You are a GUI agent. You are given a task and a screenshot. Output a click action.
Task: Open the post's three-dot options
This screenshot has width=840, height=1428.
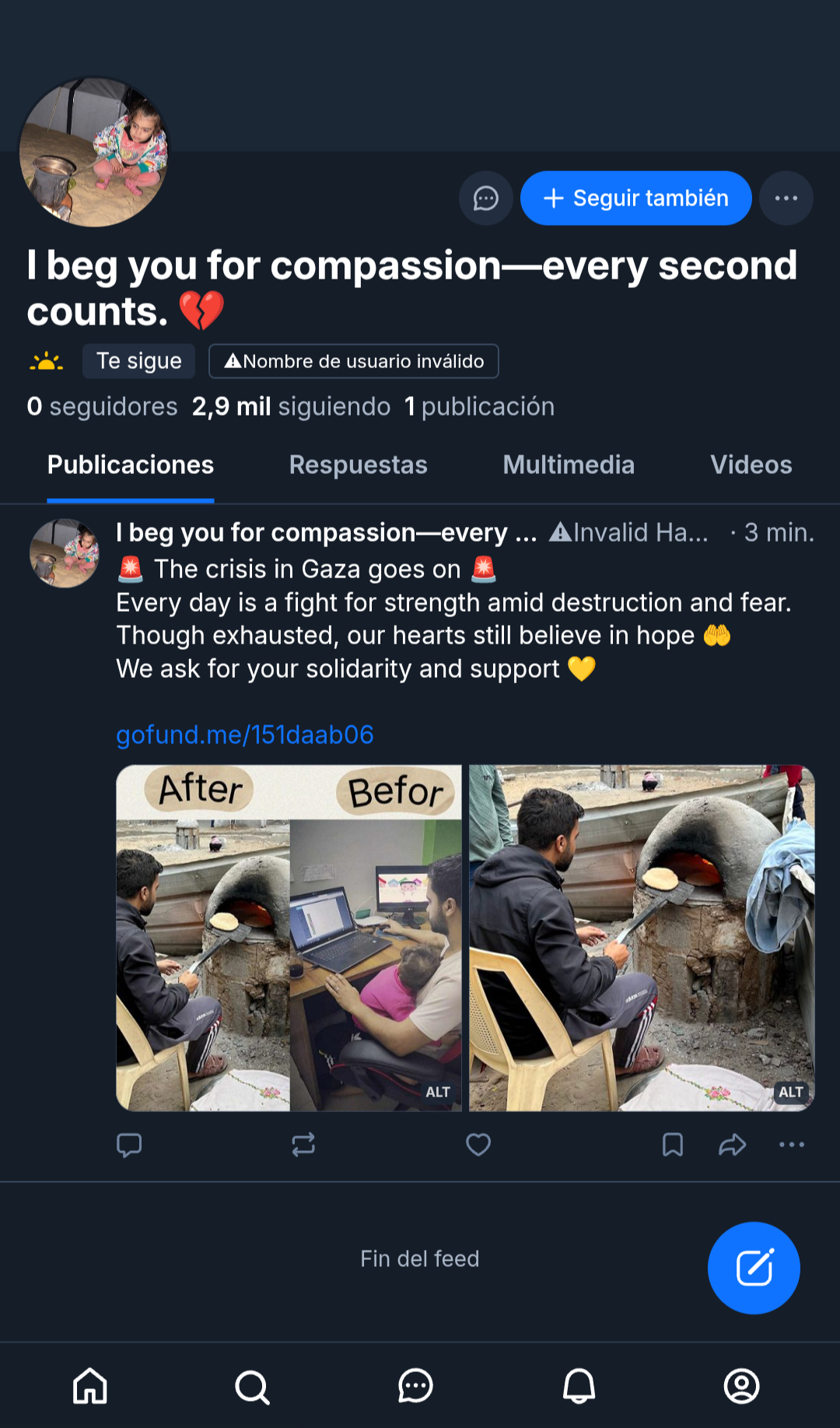point(791,1145)
